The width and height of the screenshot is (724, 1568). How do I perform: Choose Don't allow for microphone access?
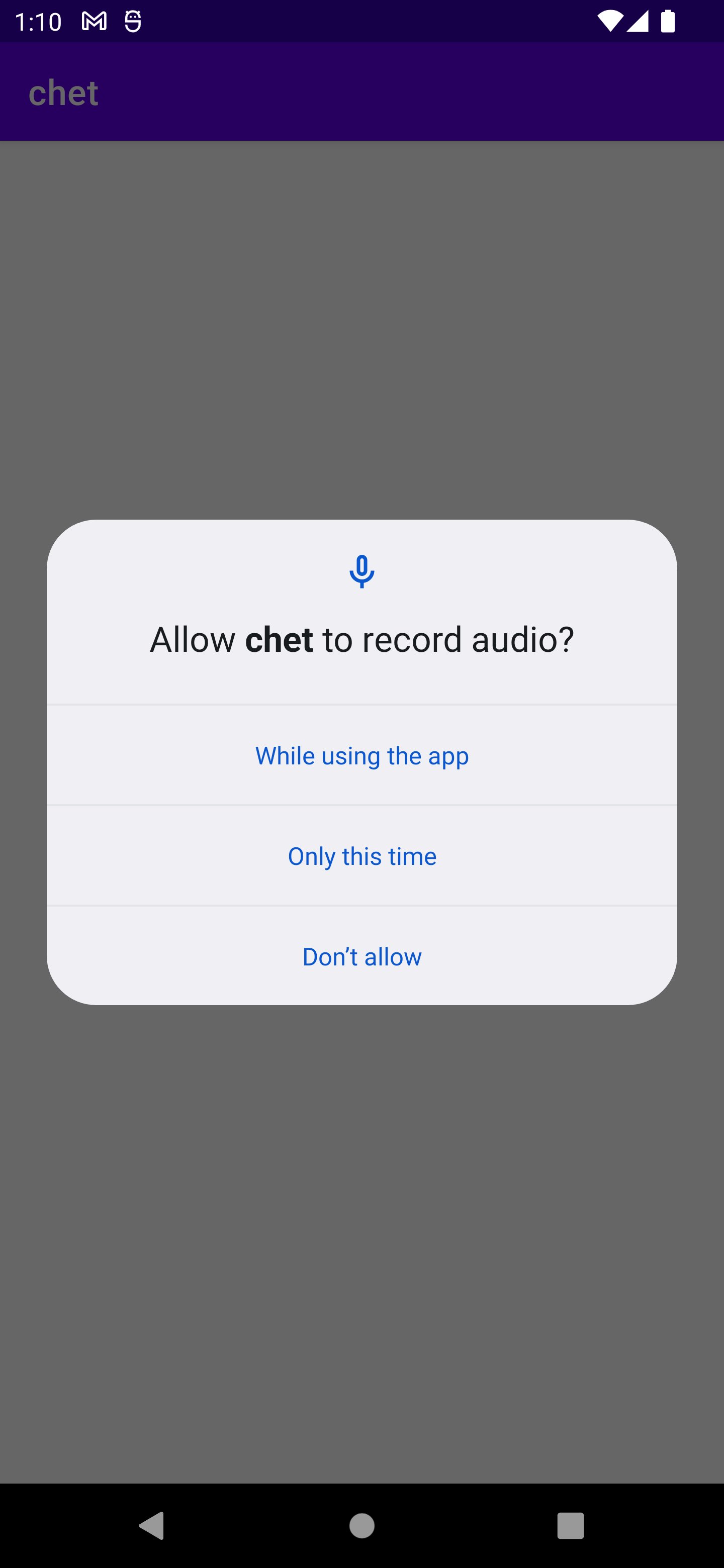(x=361, y=956)
